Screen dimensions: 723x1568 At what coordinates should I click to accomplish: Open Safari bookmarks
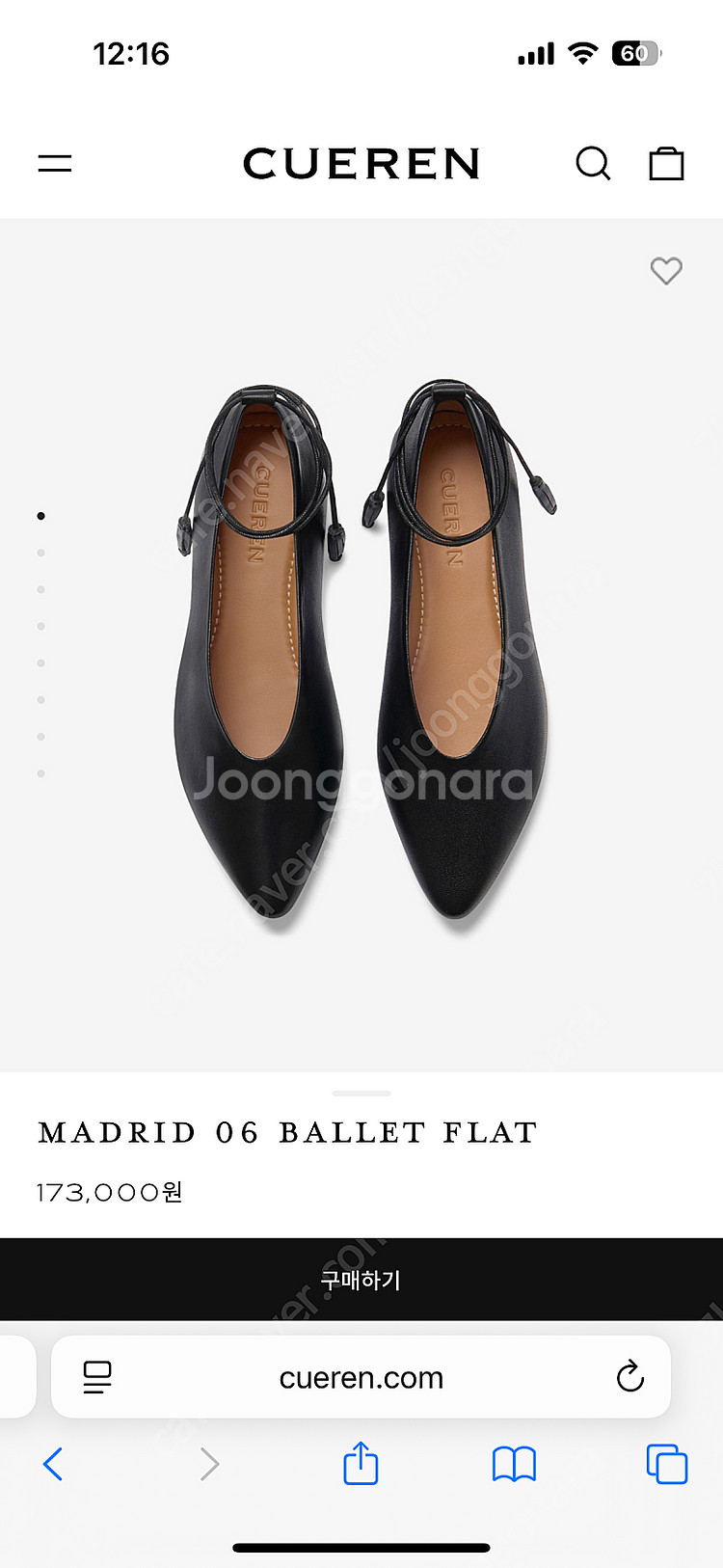pyautogui.click(x=514, y=1464)
